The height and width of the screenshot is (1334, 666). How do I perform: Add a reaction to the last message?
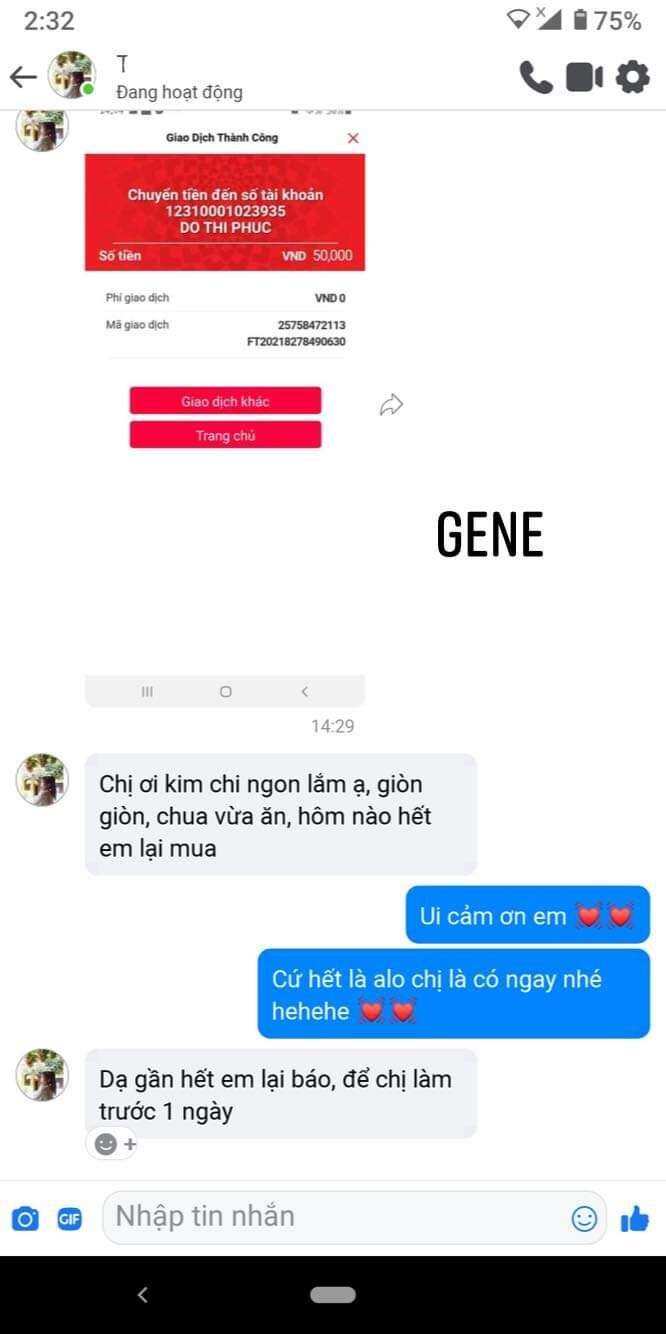click(x=115, y=1144)
